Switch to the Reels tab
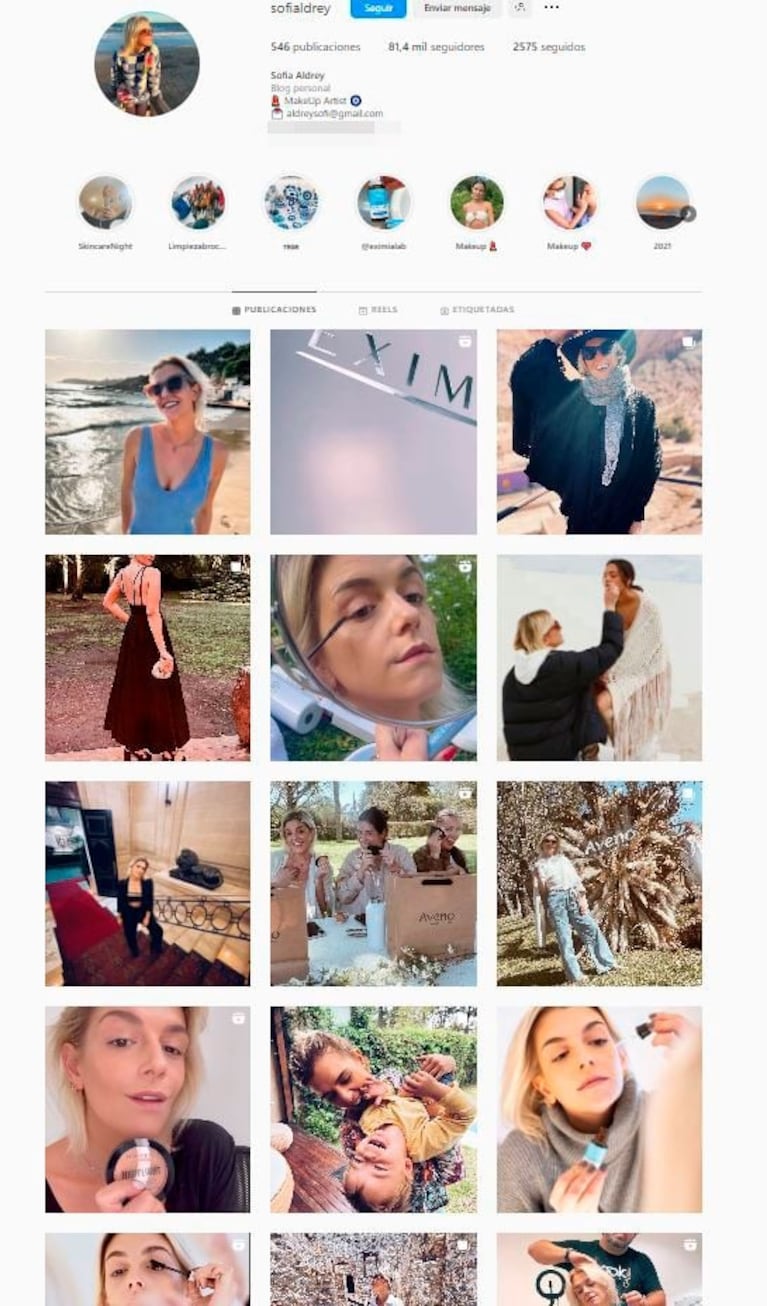Screen dimensions: 767x1306 coord(378,310)
